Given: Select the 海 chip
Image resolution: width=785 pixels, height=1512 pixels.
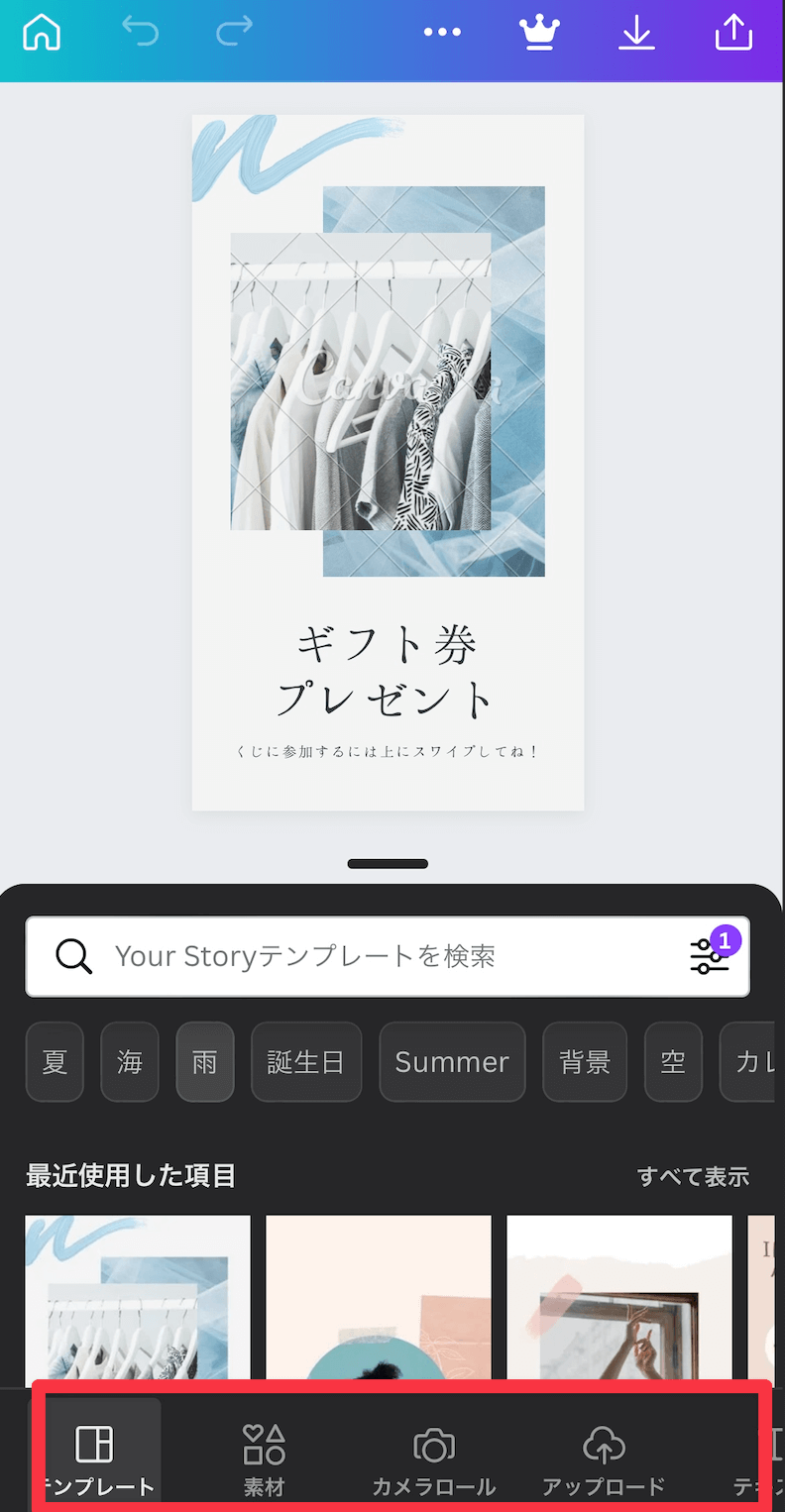Looking at the screenshot, I should click(130, 1062).
